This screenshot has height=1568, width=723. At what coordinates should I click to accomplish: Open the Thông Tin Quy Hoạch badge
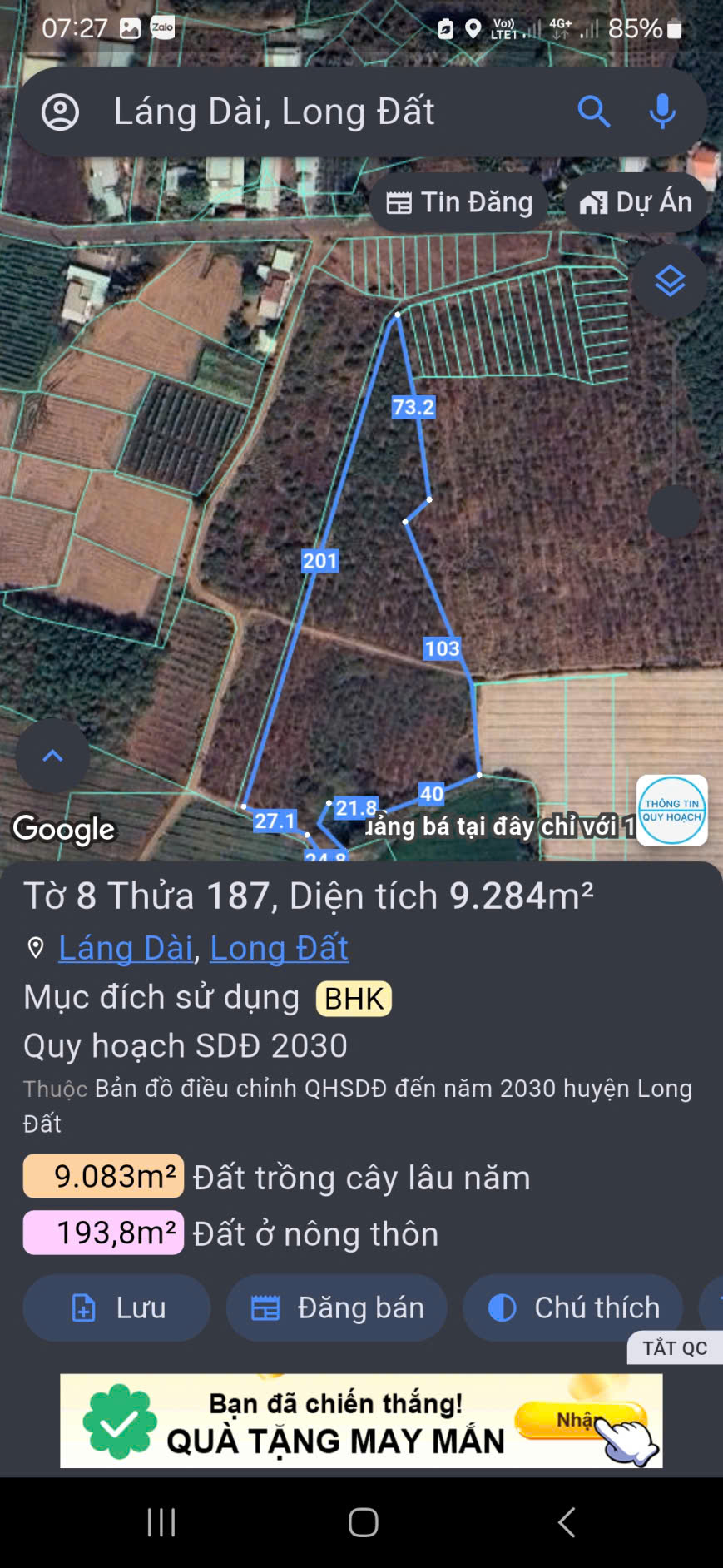click(671, 810)
